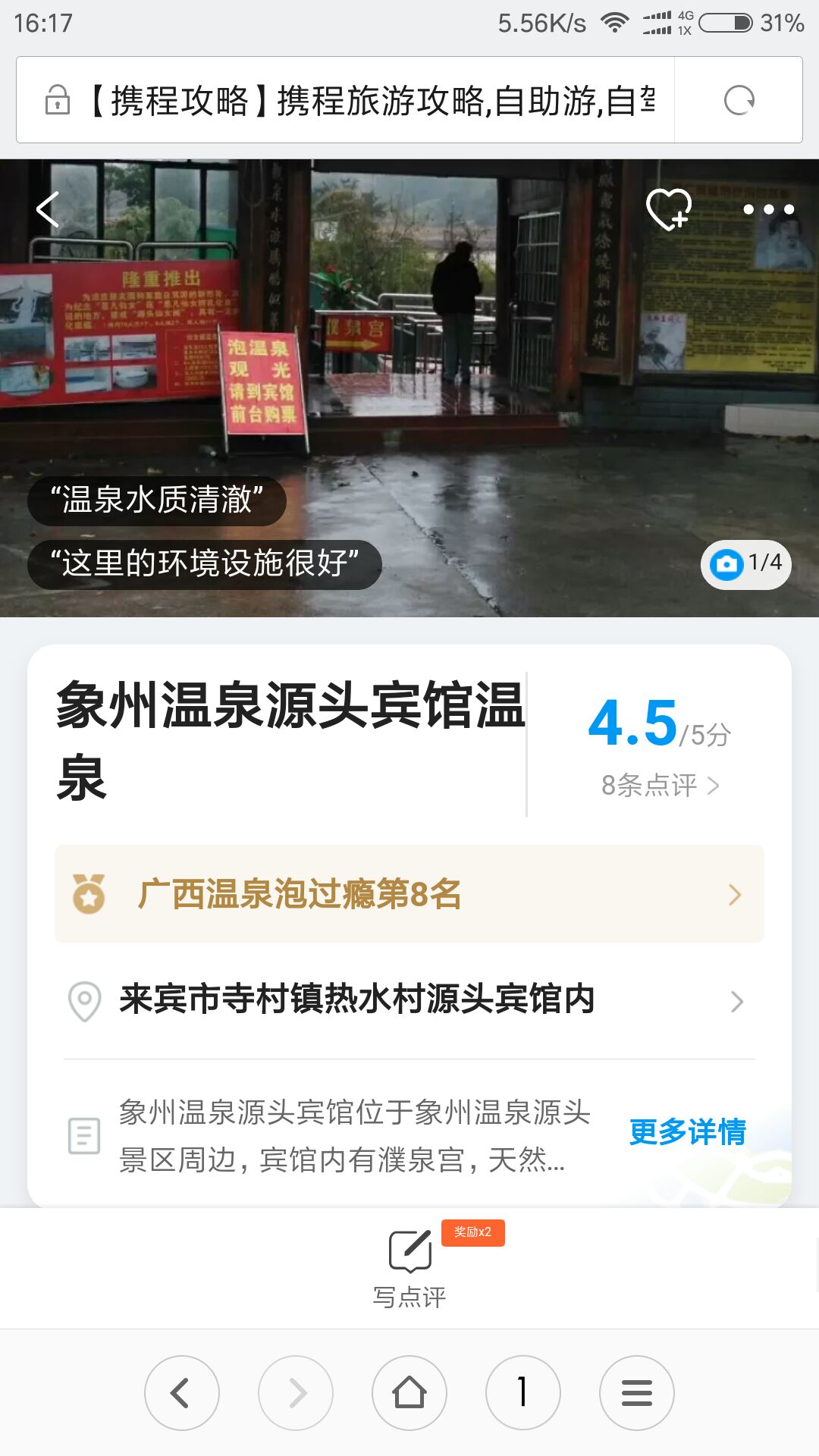This screenshot has width=819, height=1456.
Task: Select the “温泉水质清澈” review tag
Action: tap(157, 500)
